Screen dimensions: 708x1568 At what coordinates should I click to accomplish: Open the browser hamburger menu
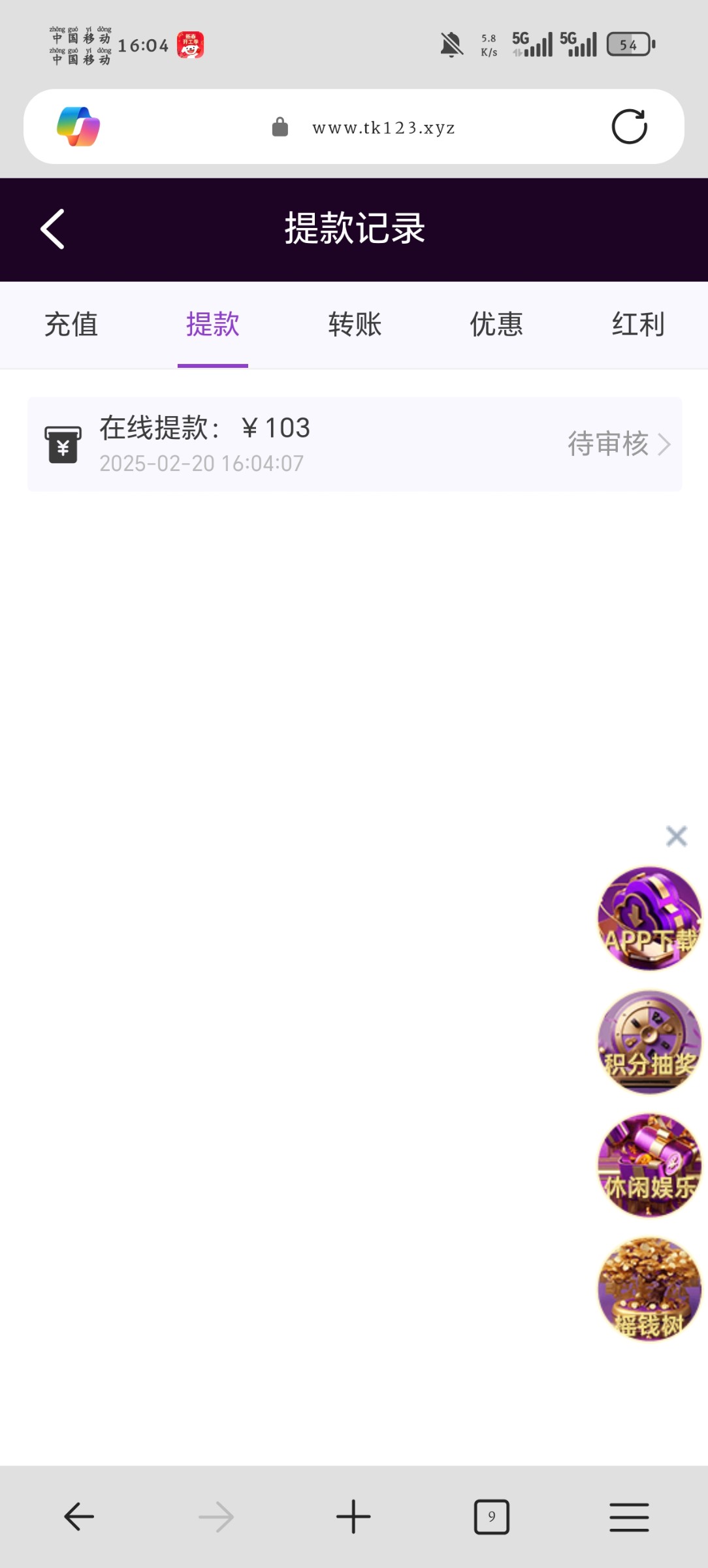(x=629, y=1516)
